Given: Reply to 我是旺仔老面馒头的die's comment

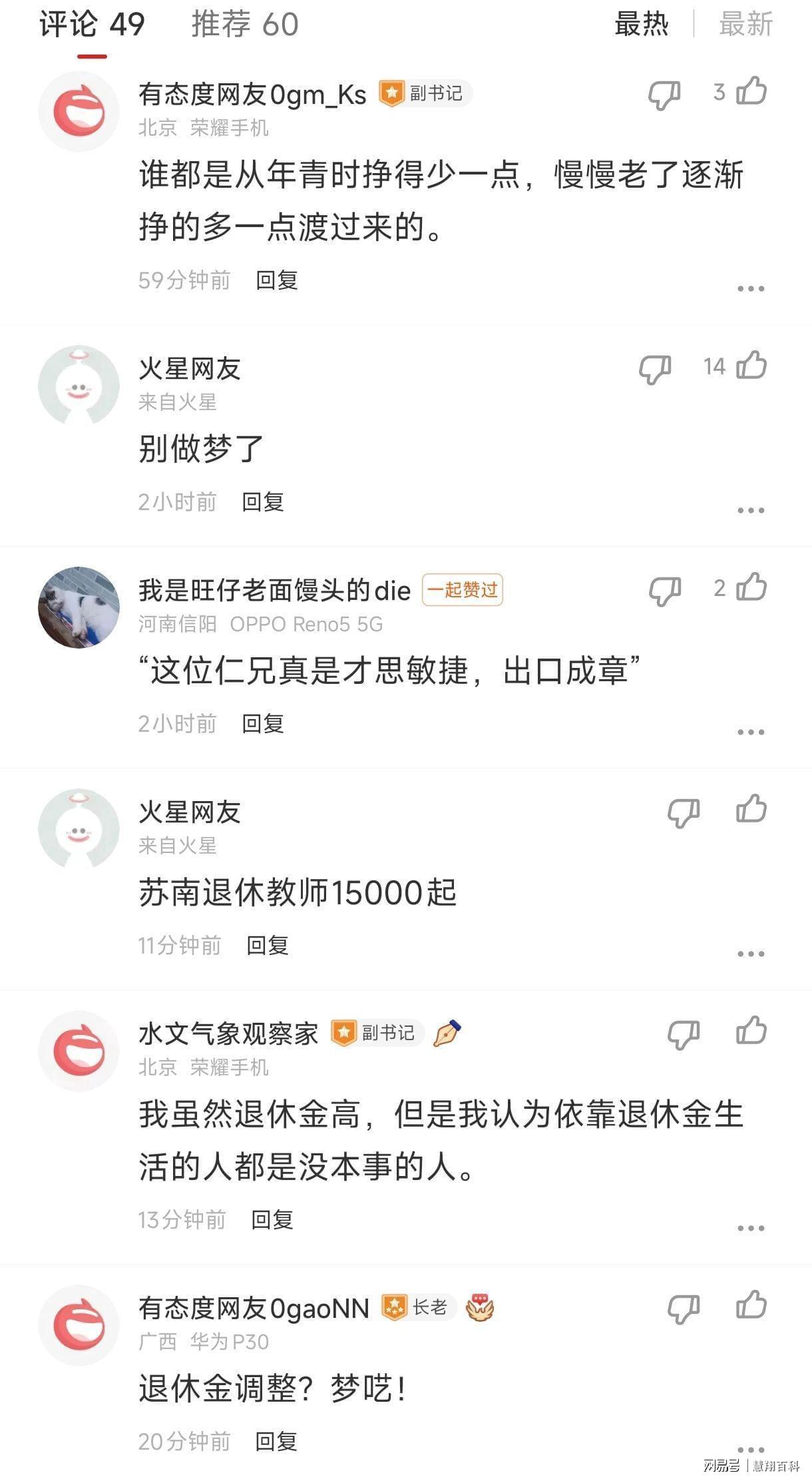Looking at the screenshot, I should click(x=262, y=724).
